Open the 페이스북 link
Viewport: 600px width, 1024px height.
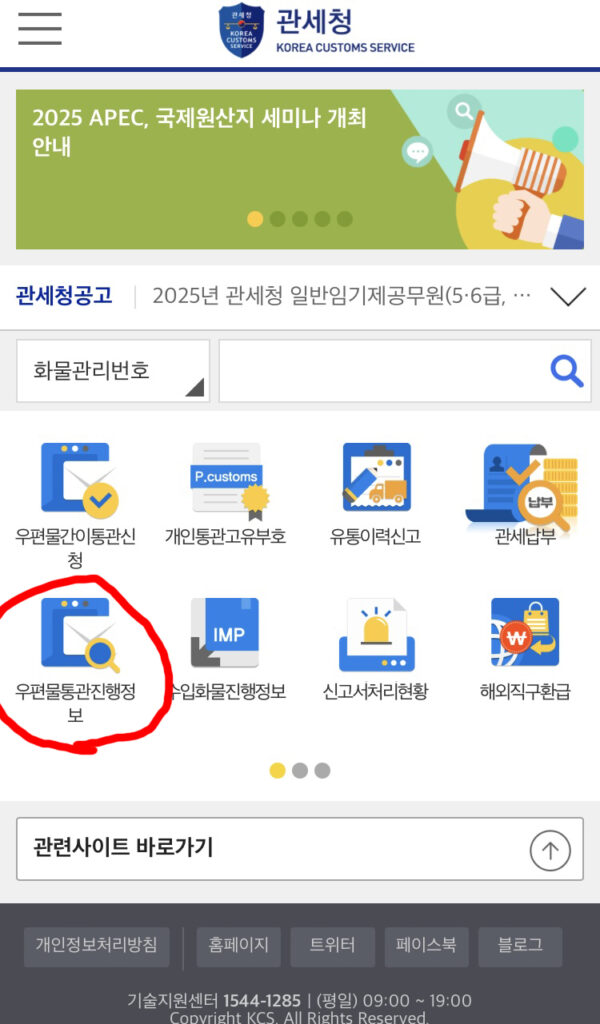pos(426,946)
